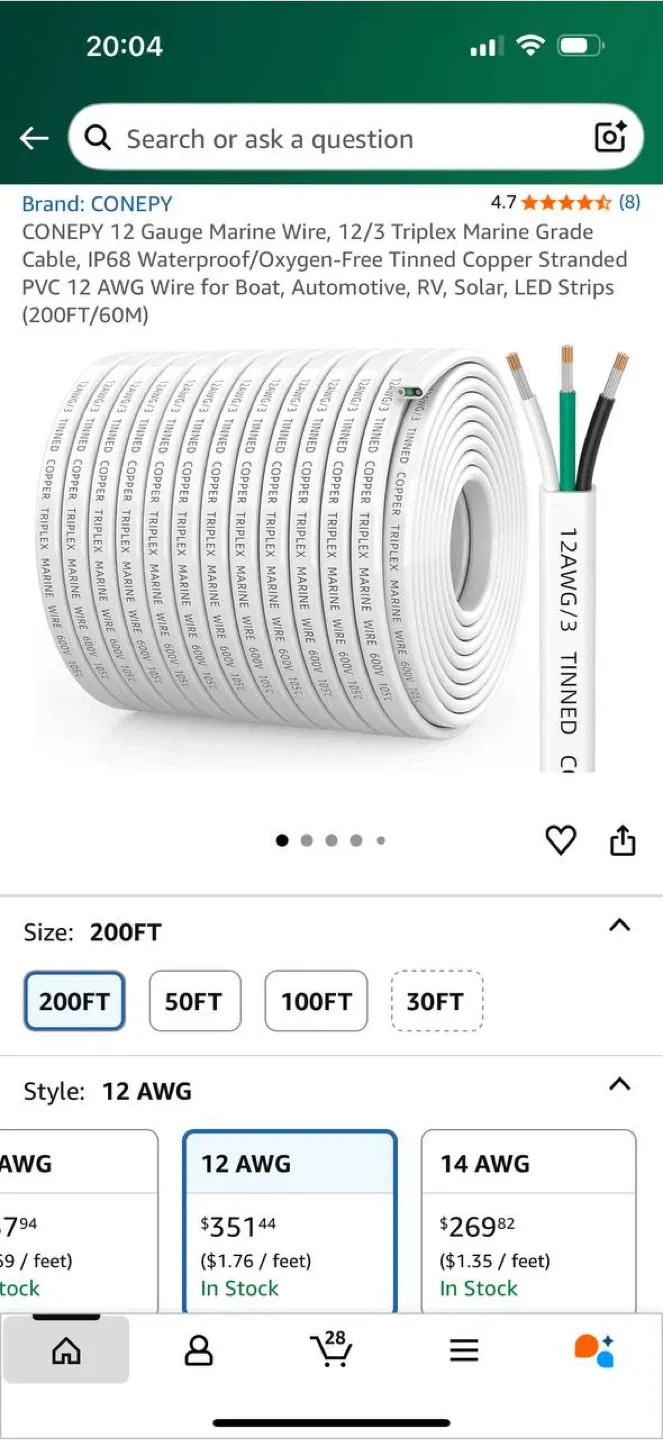
Task: Go back using the arrow
Action: pyautogui.click(x=34, y=138)
